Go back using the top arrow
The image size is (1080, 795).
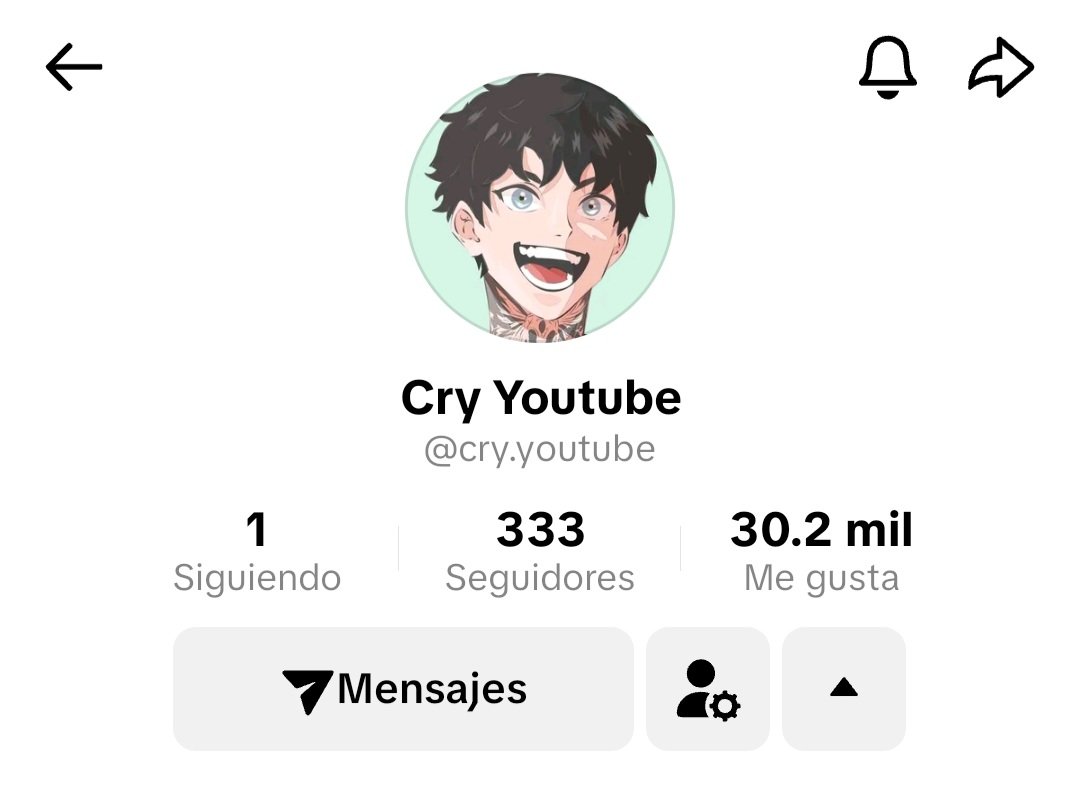click(74, 68)
